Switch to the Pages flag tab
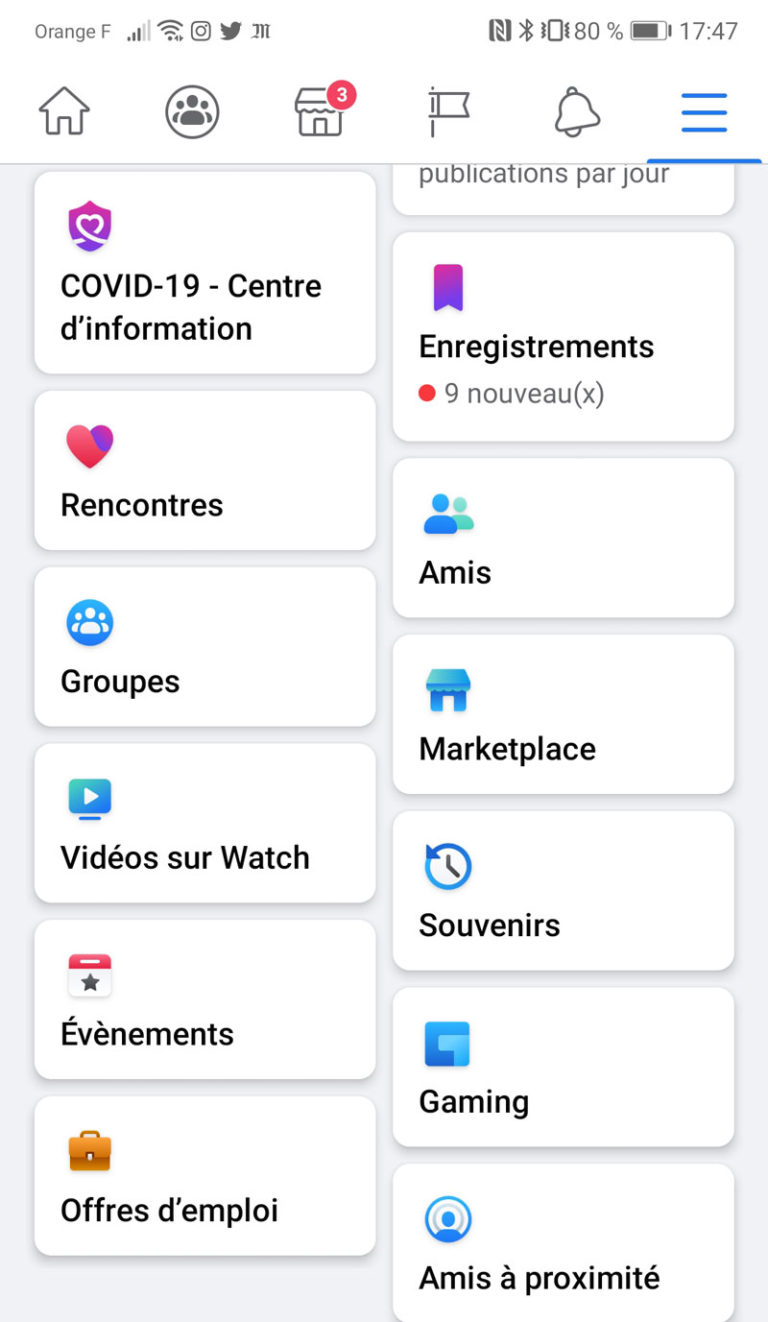 (x=448, y=111)
